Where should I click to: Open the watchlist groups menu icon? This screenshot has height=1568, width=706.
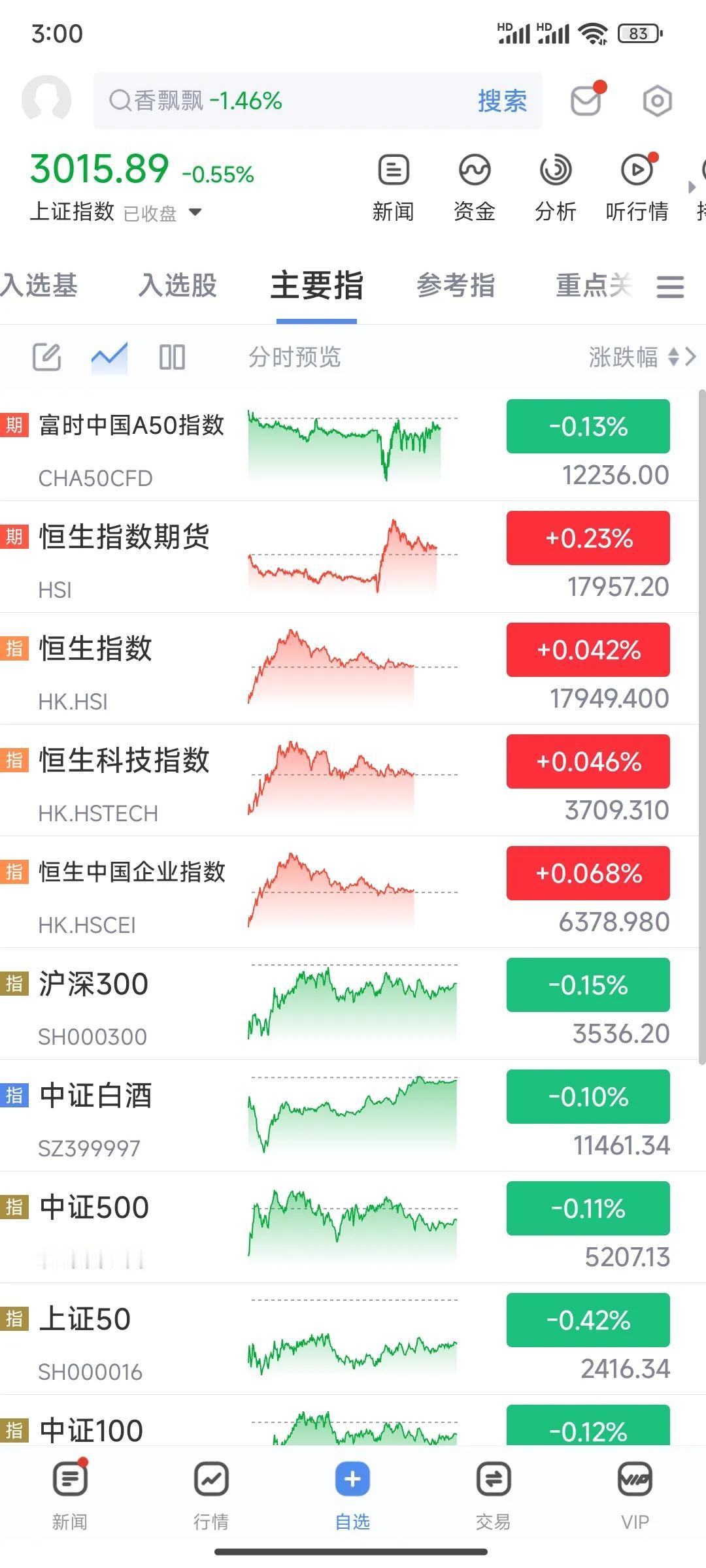tap(670, 286)
